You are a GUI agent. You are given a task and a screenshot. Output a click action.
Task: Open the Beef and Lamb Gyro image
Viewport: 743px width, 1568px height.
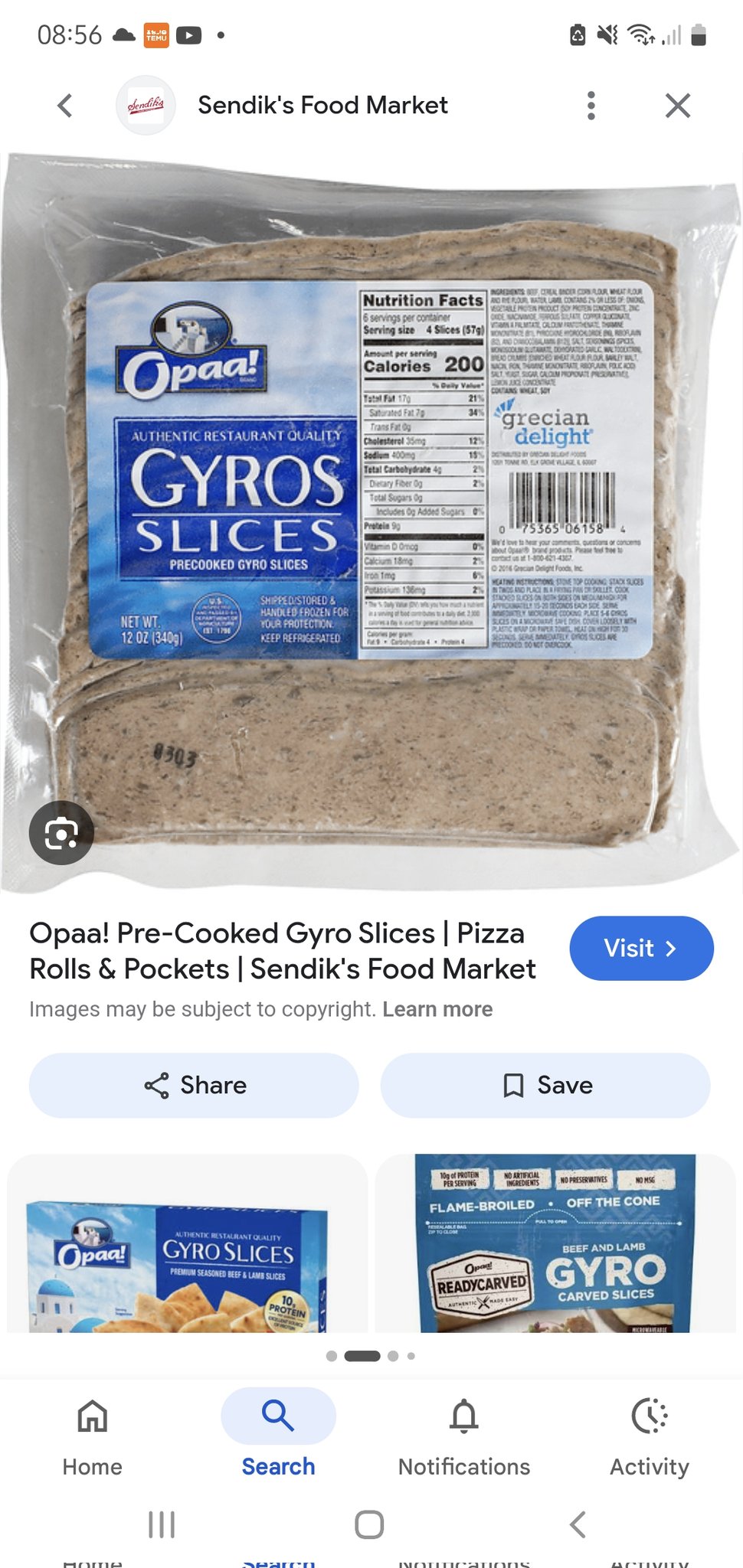[x=555, y=1244]
